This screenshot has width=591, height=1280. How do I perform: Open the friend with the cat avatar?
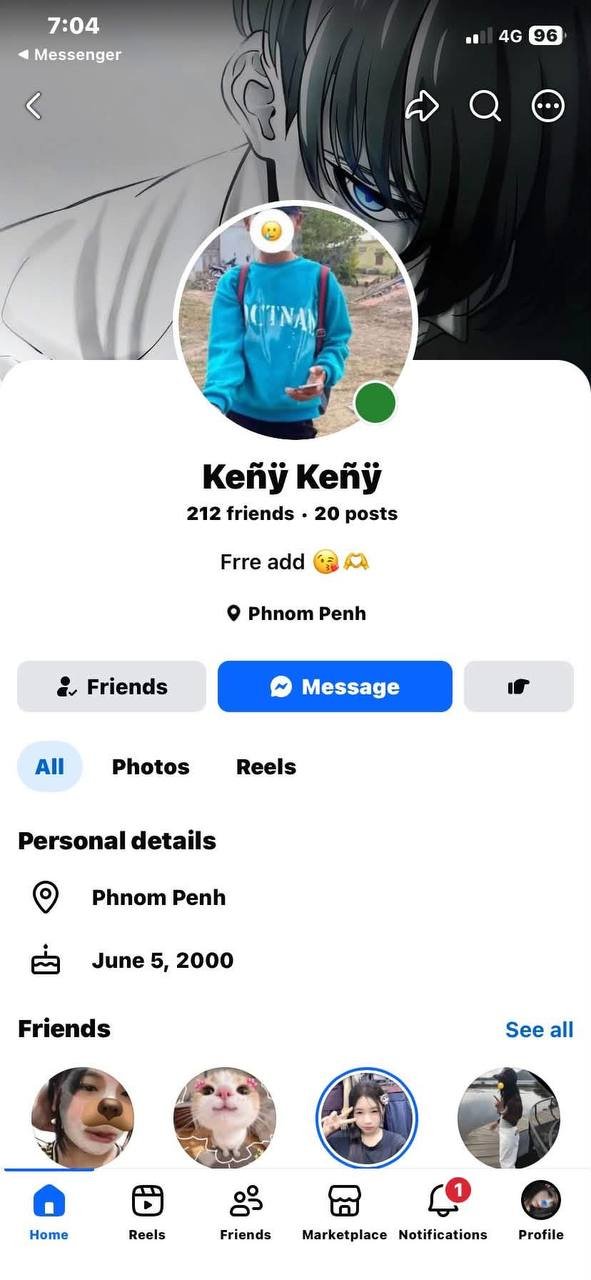[224, 1118]
